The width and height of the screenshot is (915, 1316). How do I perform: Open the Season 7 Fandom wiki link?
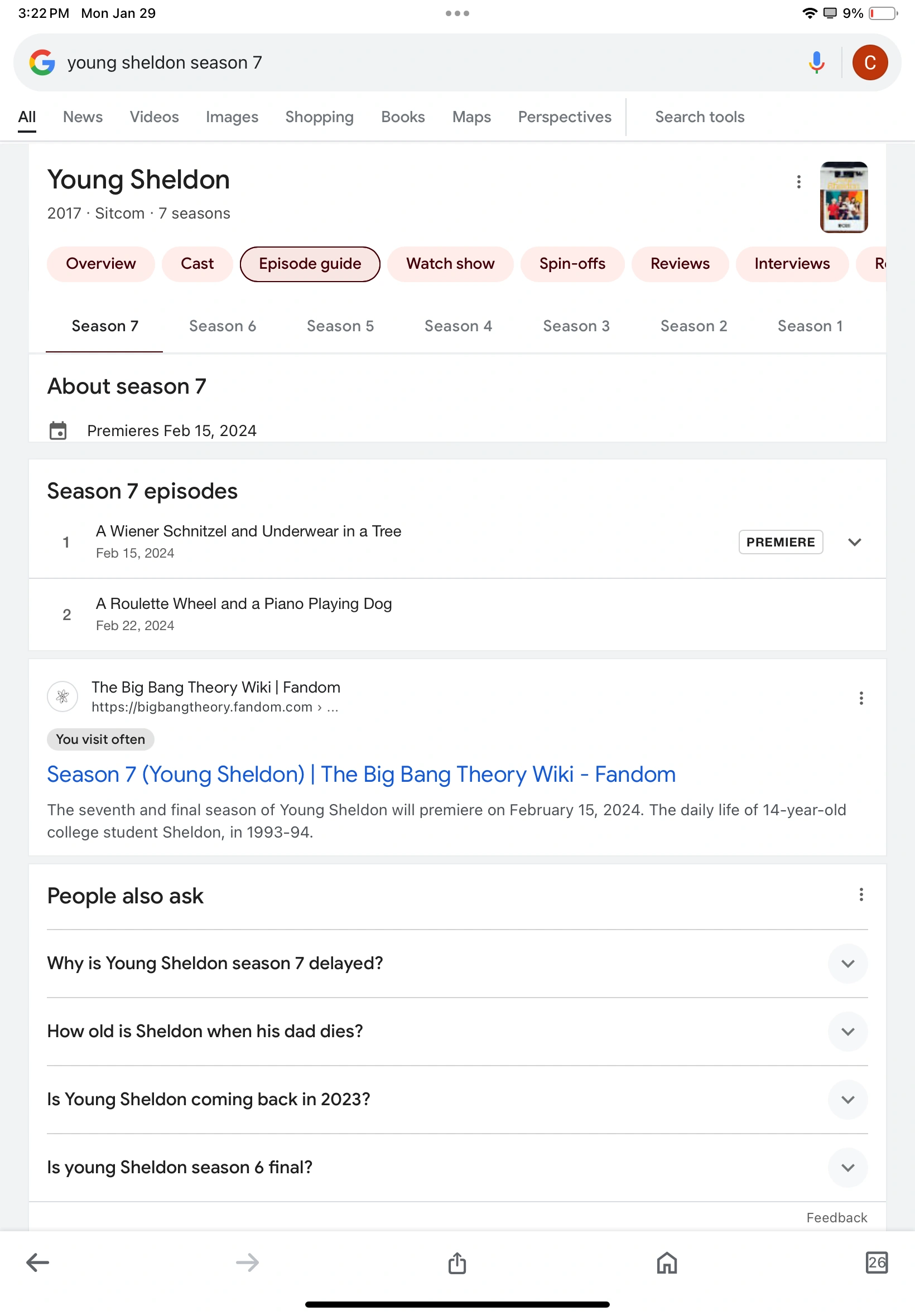(x=360, y=774)
